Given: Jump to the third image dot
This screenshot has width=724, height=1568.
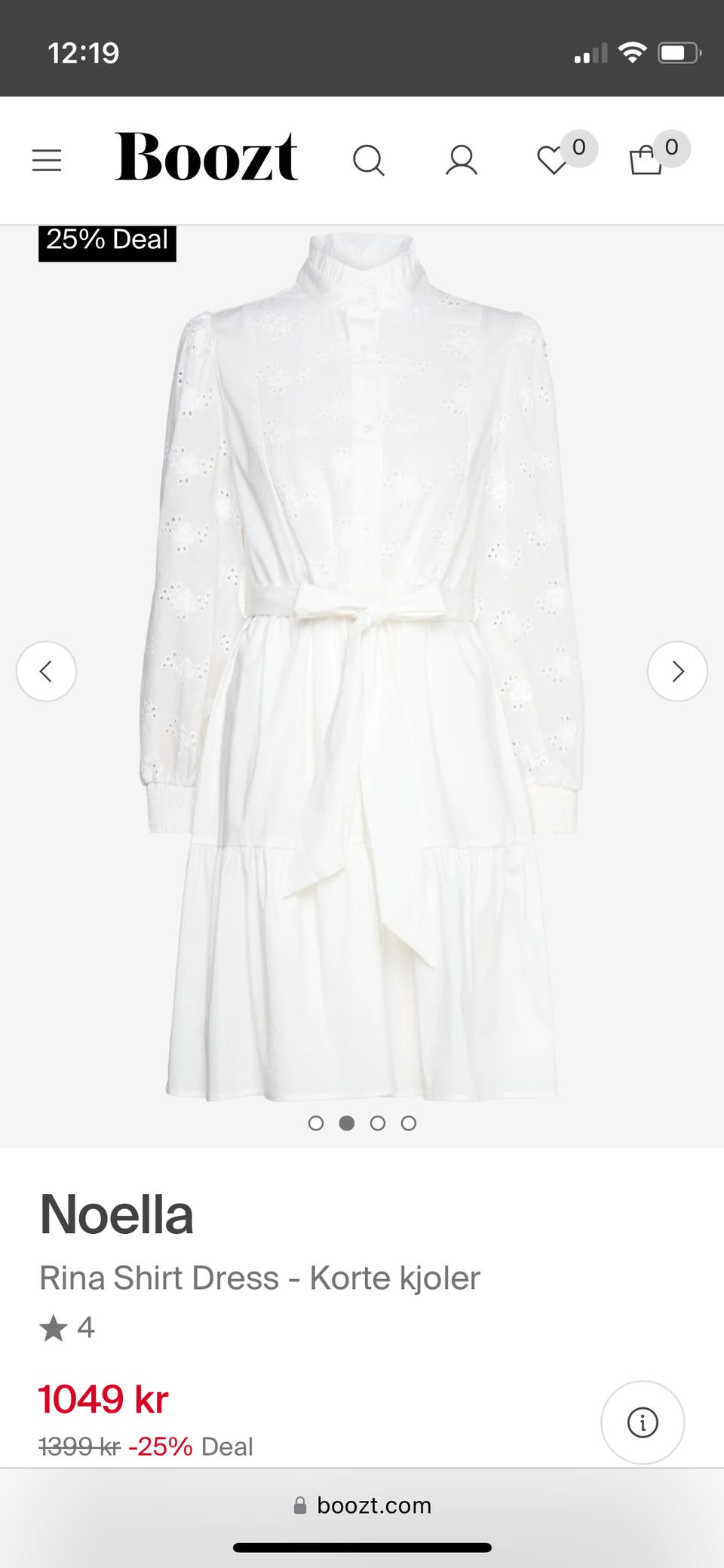Looking at the screenshot, I should click(x=378, y=1123).
